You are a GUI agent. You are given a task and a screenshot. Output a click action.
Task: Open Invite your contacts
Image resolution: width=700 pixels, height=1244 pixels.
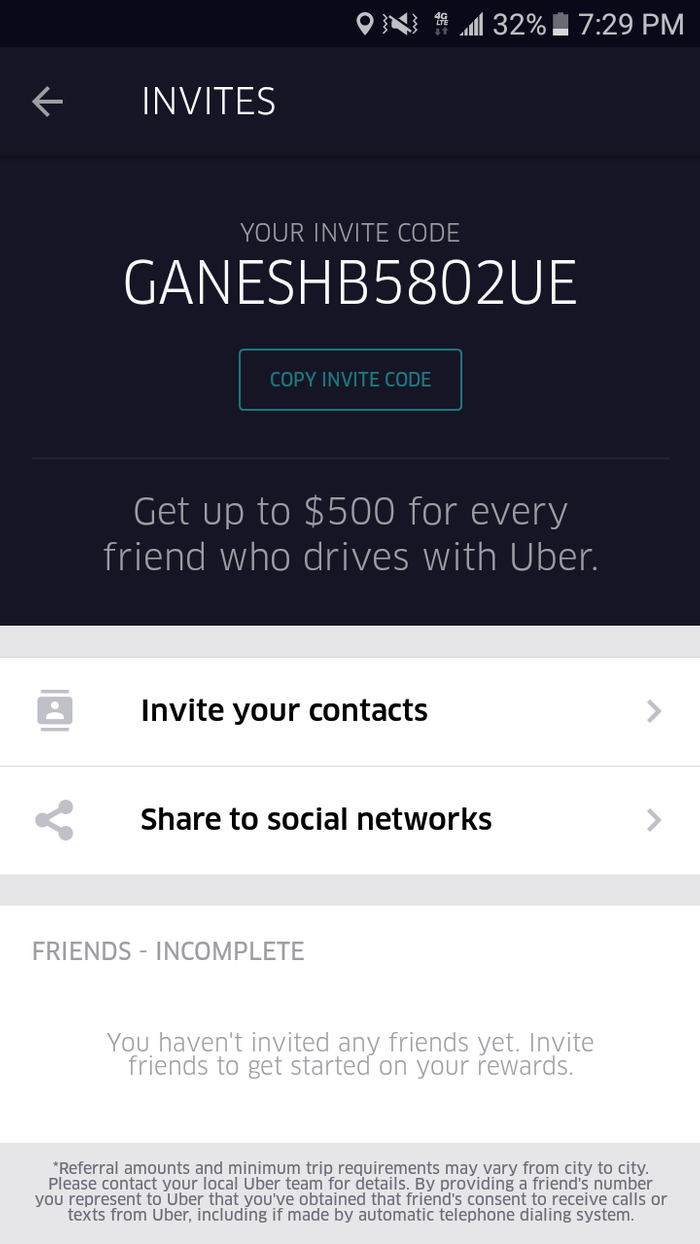tap(349, 711)
